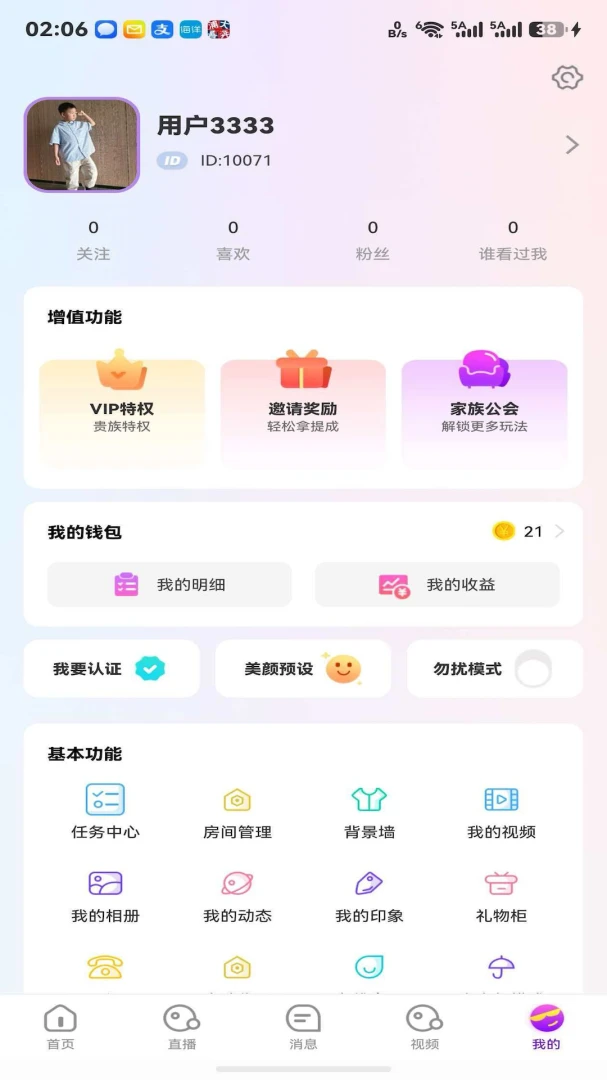Open 我的收益 button
Screen dimensions: 607x1080
pos(438,585)
